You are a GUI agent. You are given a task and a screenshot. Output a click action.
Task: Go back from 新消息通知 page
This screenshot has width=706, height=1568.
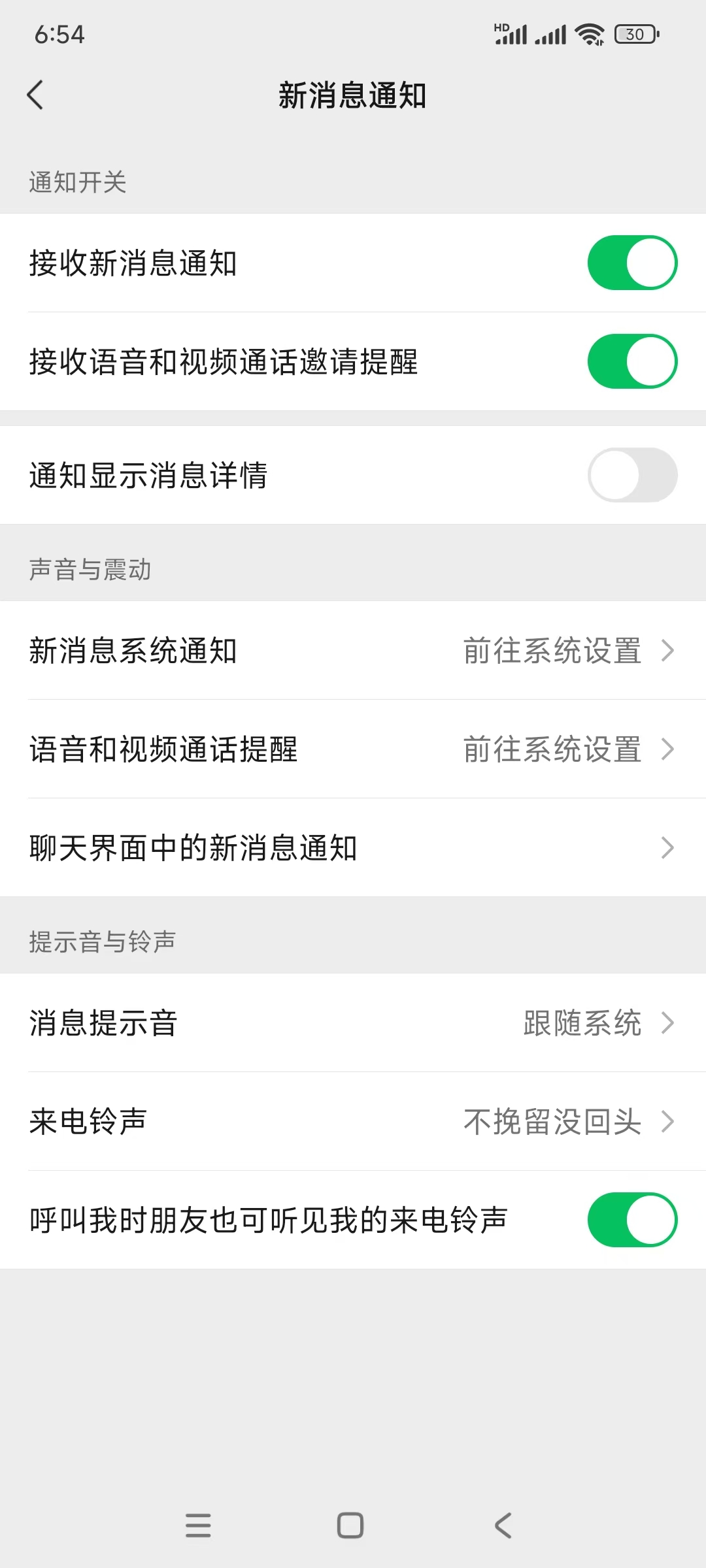35,95
